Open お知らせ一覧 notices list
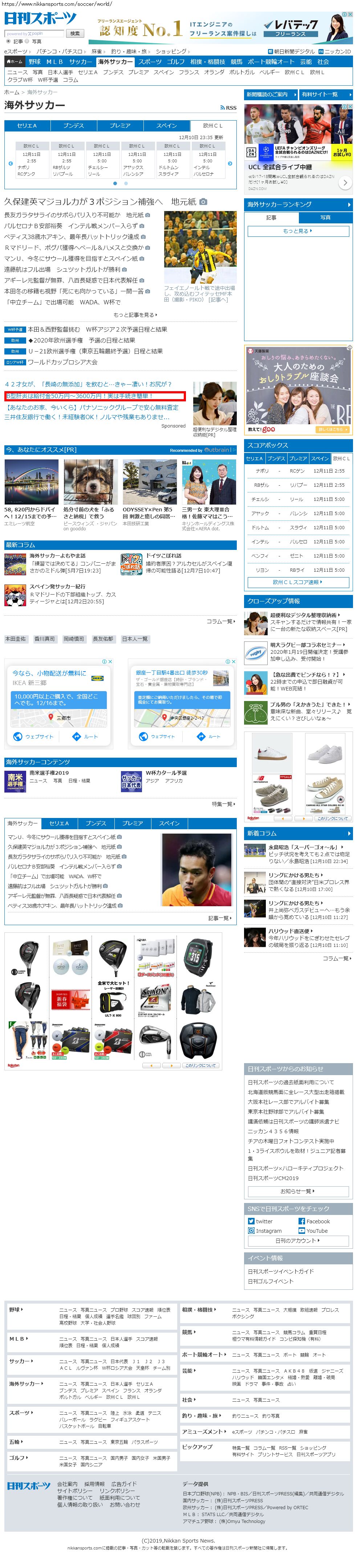This screenshot has height=1568, width=357. (x=298, y=1191)
